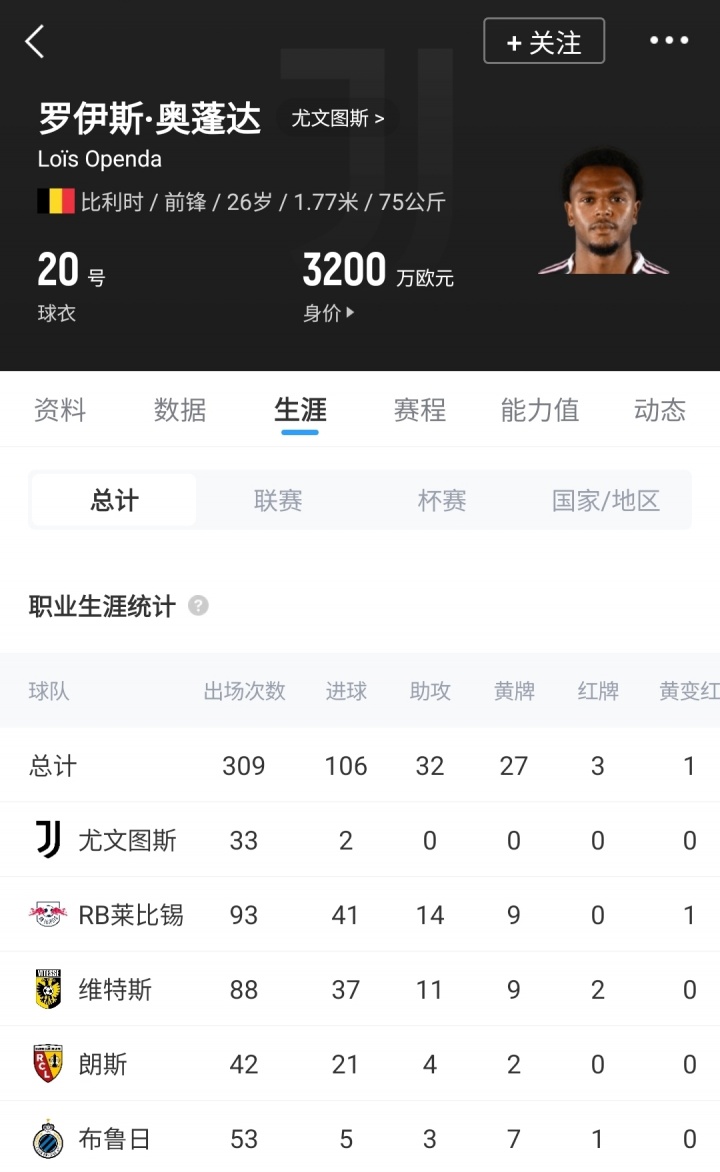Select the 杯赛 filter tab
The width and height of the screenshot is (720, 1172).
coord(440,501)
